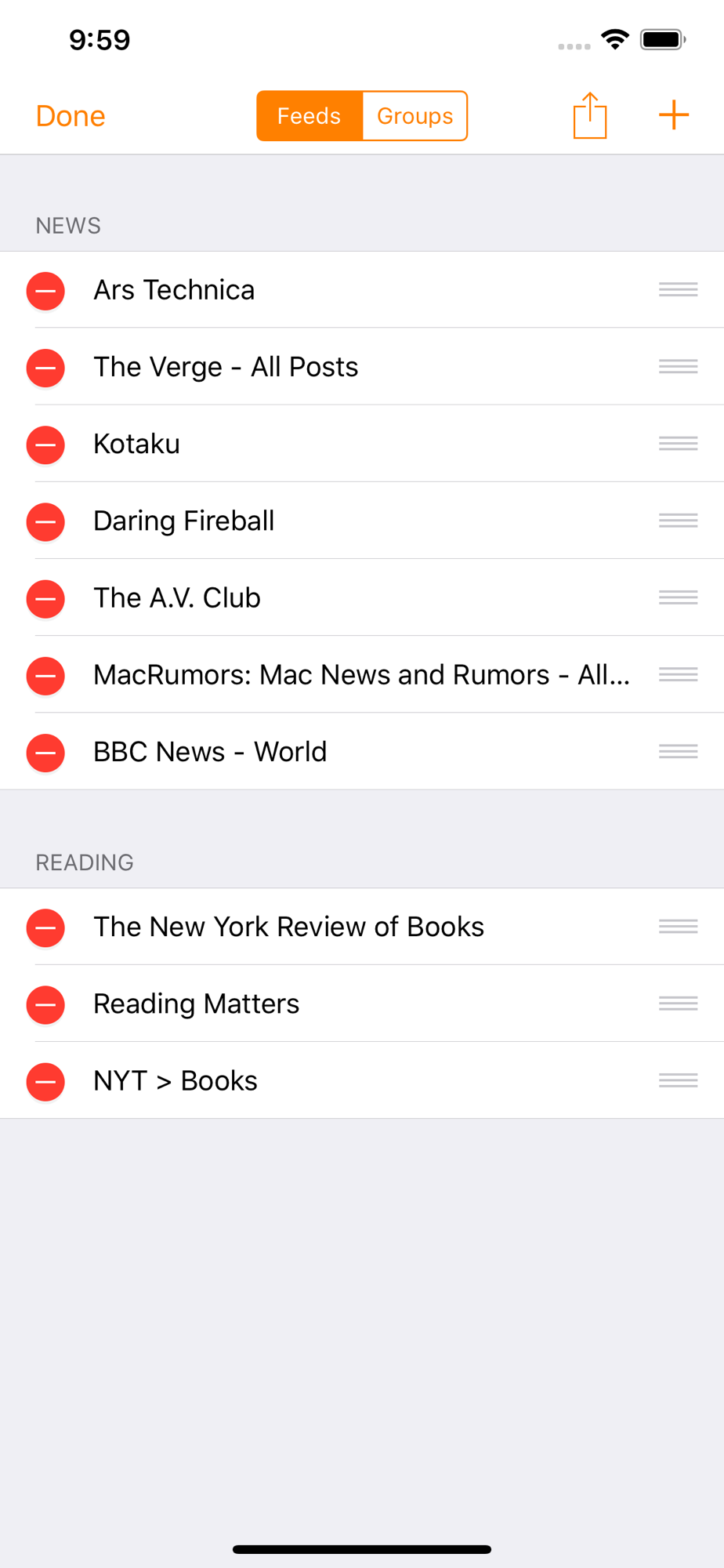Screen dimensions: 724x1568
Task: Delete the Reading Matters feed
Action: click(45, 1004)
